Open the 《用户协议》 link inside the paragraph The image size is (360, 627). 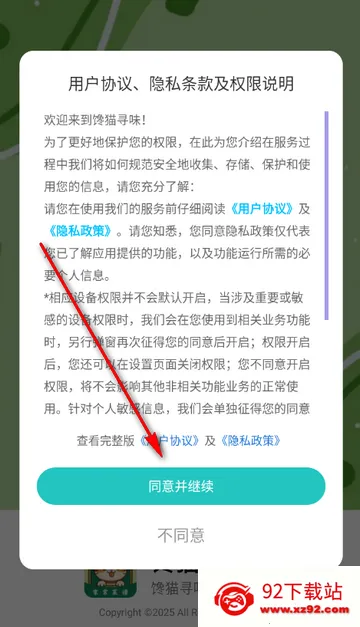click(x=262, y=209)
